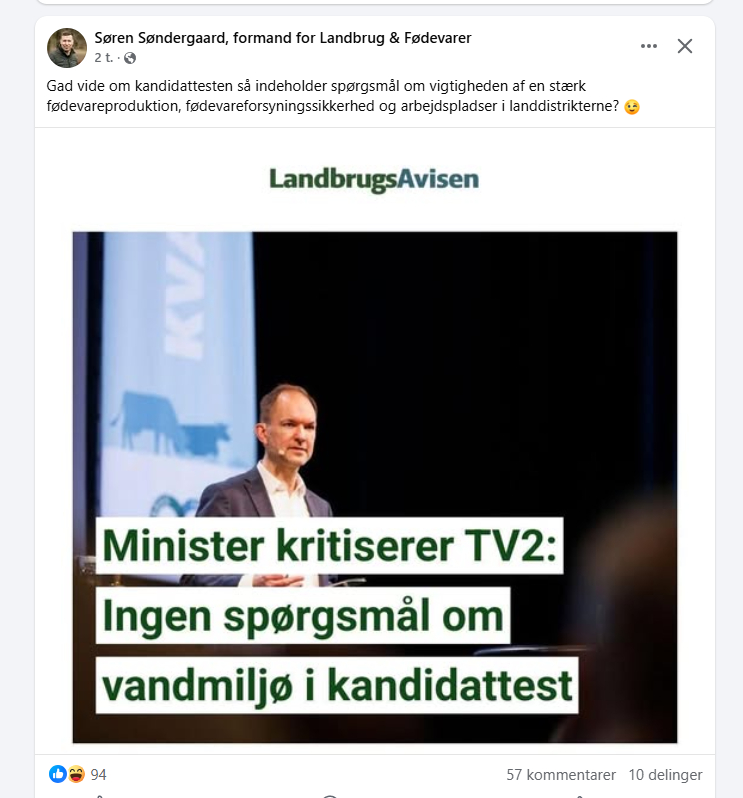
Task: Open the post's three-dot options menu
Action: click(649, 46)
